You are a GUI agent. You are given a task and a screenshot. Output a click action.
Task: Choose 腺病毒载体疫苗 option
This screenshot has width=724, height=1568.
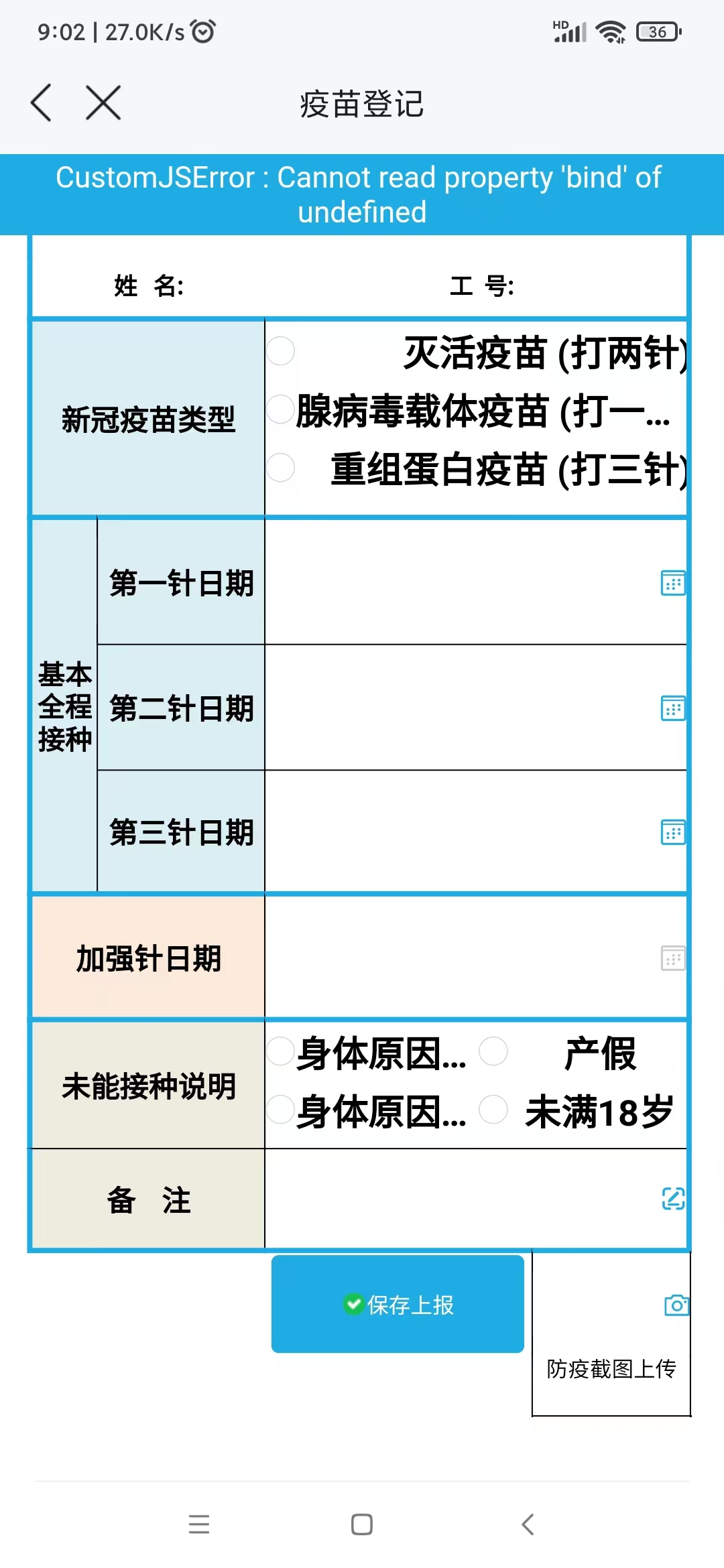[x=281, y=409]
